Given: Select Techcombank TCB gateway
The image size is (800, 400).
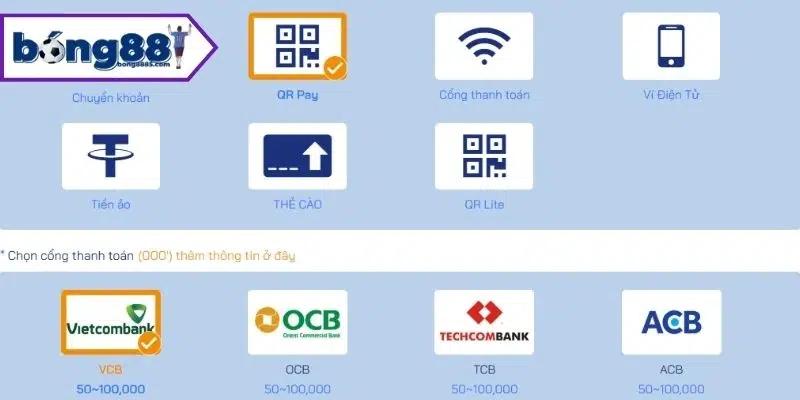Looking at the screenshot, I should coord(484,322).
